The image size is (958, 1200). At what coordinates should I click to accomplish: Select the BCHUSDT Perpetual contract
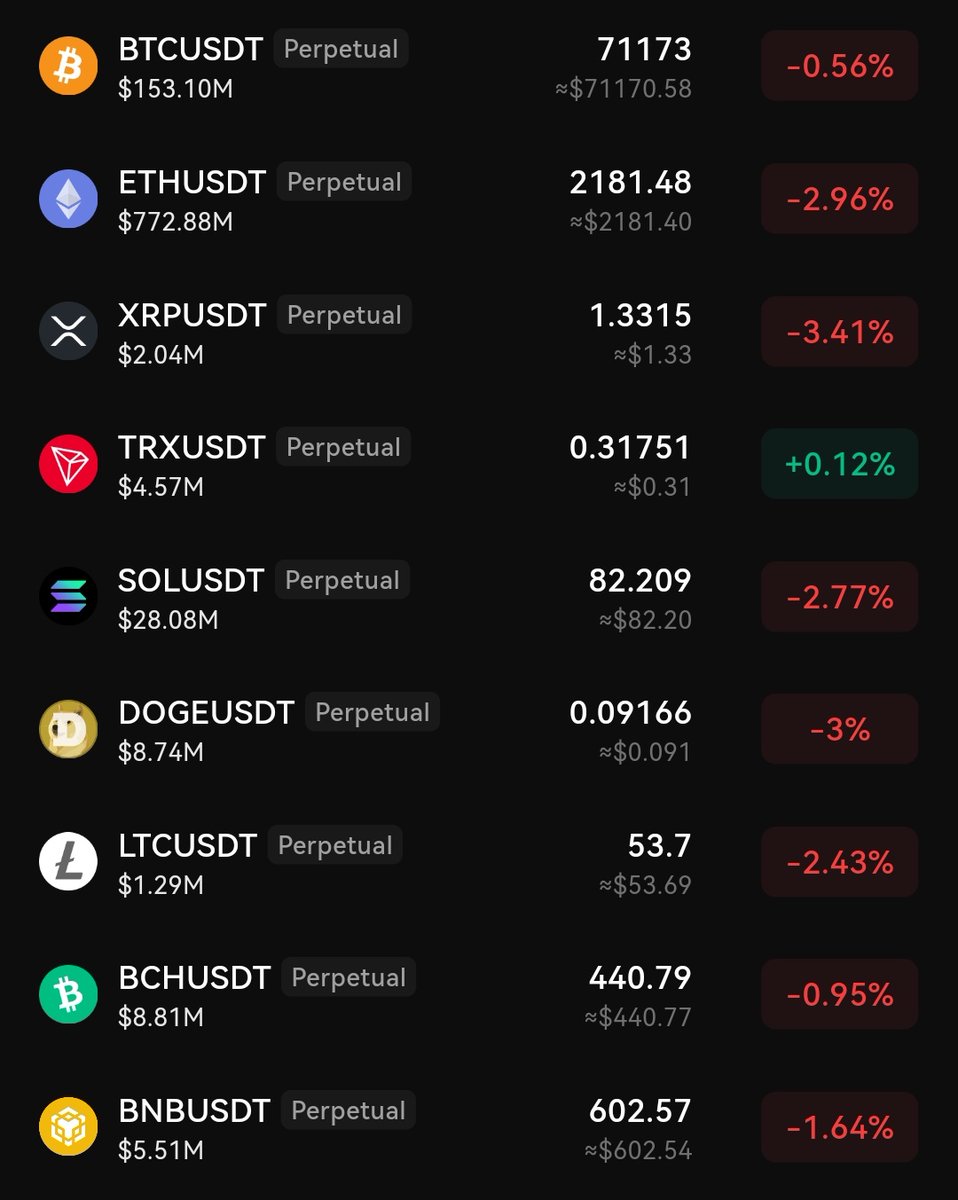tap(194, 978)
